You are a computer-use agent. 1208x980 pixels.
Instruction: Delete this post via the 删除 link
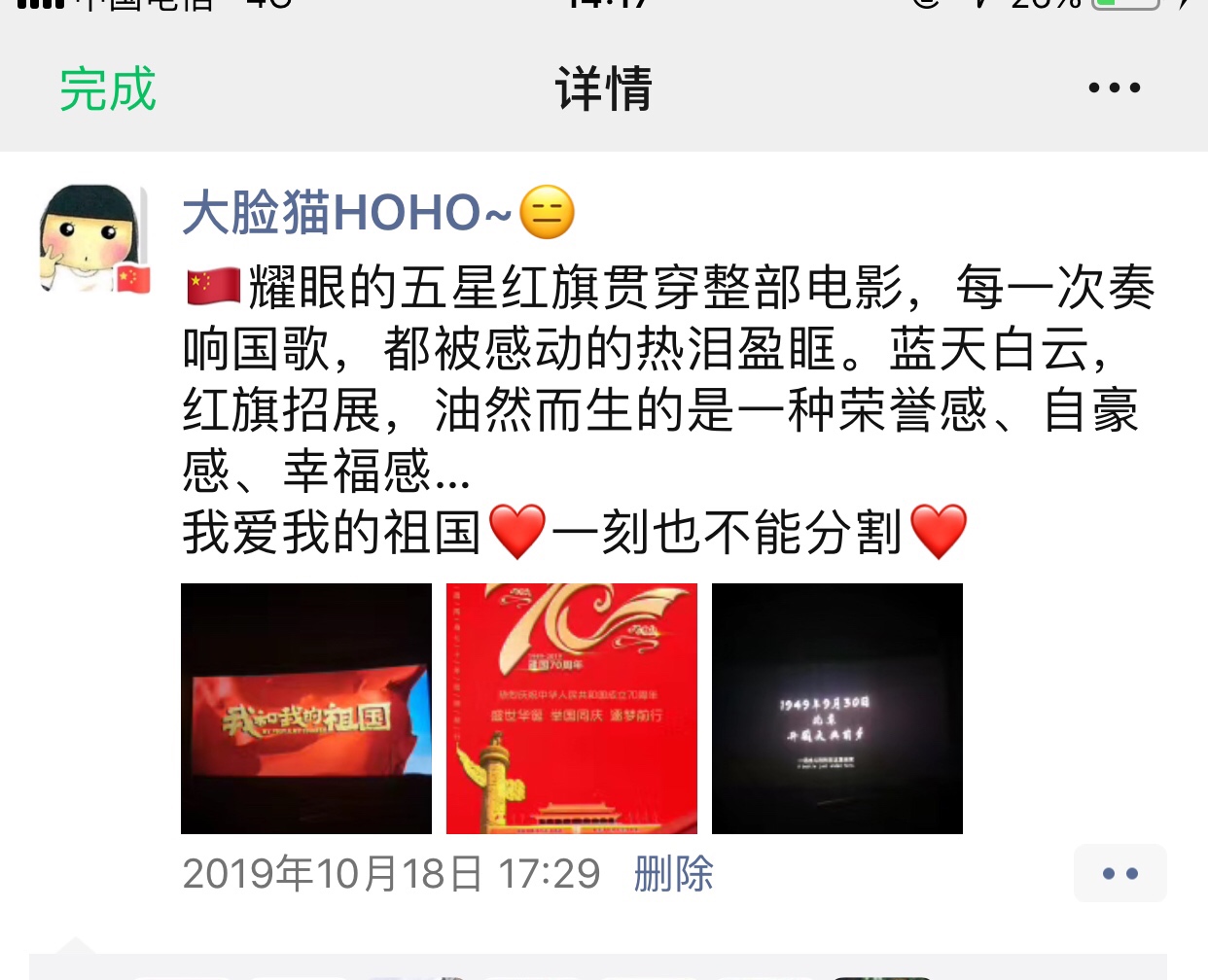pyautogui.click(x=673, y=873)
